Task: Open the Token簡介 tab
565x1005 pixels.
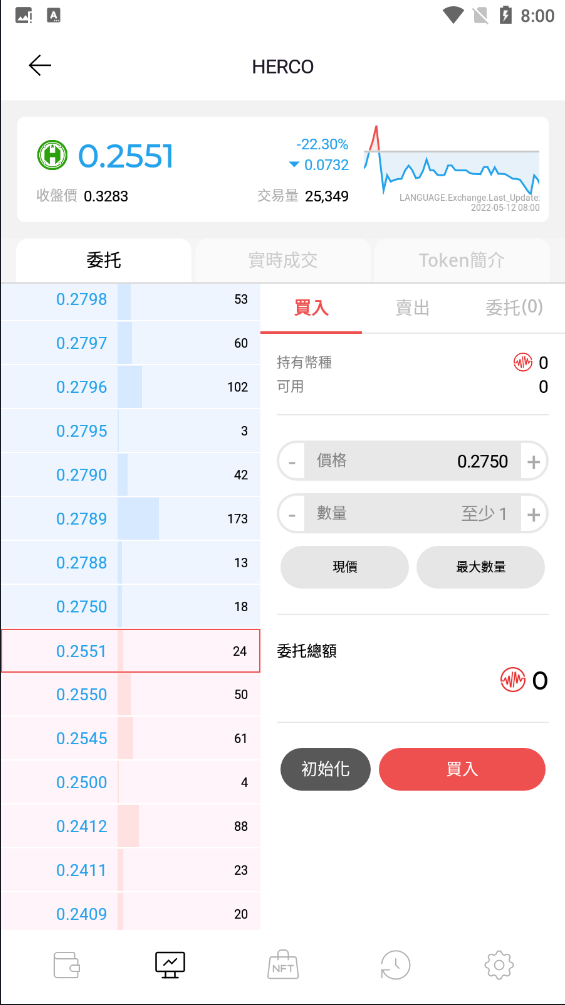Action: [461, 260]
